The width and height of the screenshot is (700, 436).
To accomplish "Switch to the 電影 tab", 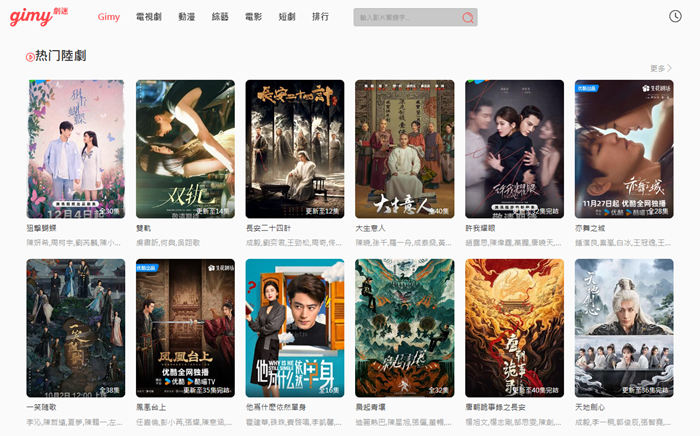I will click(253, 17).
